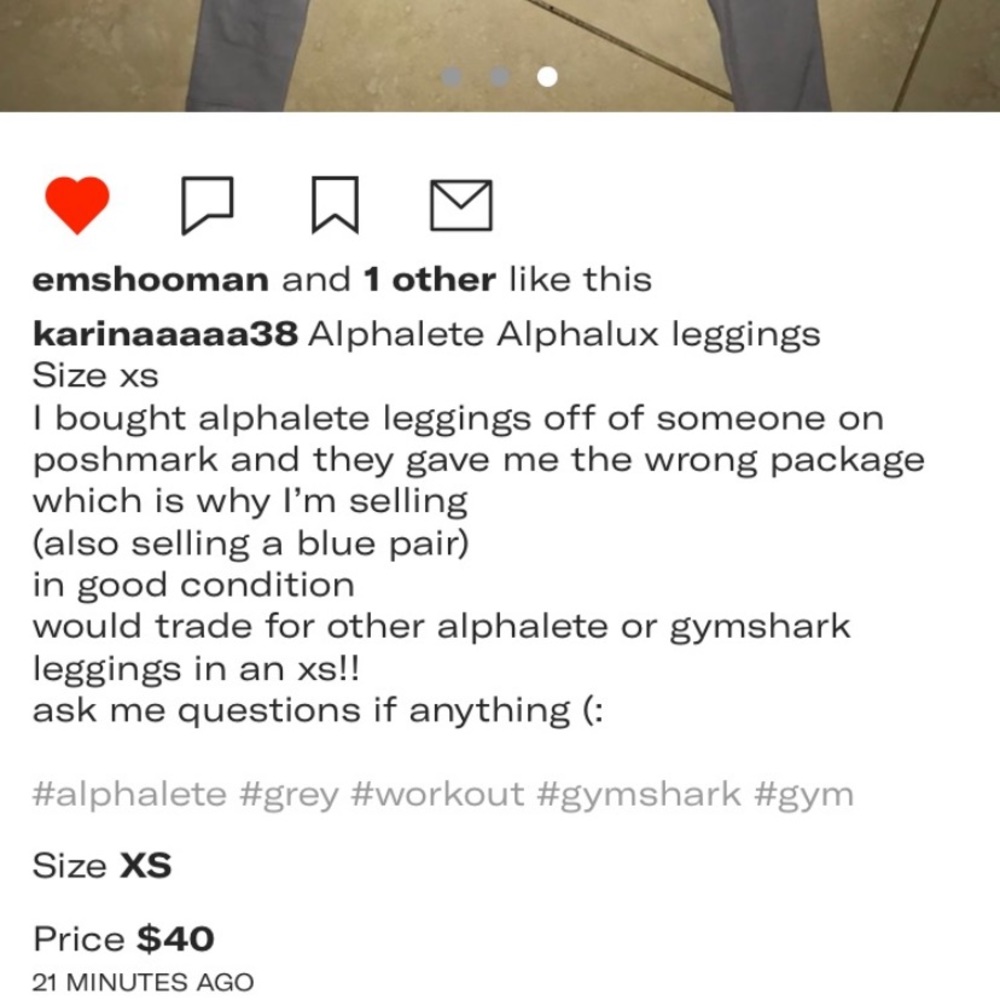
Task: Open emshooman's profile
Action: (150, 279)
